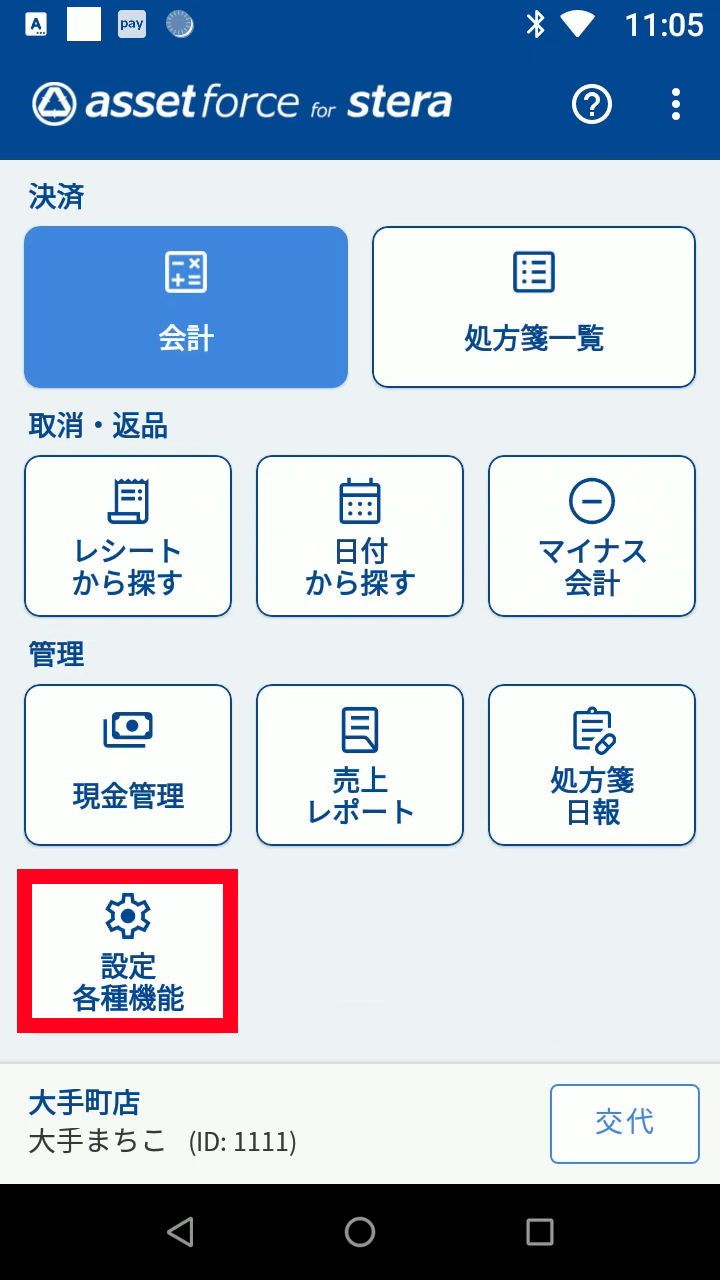Viewport: 720px width, 1280px height.
Task: Open the three-dot overflow menu
Action: (x=675, y=104)
